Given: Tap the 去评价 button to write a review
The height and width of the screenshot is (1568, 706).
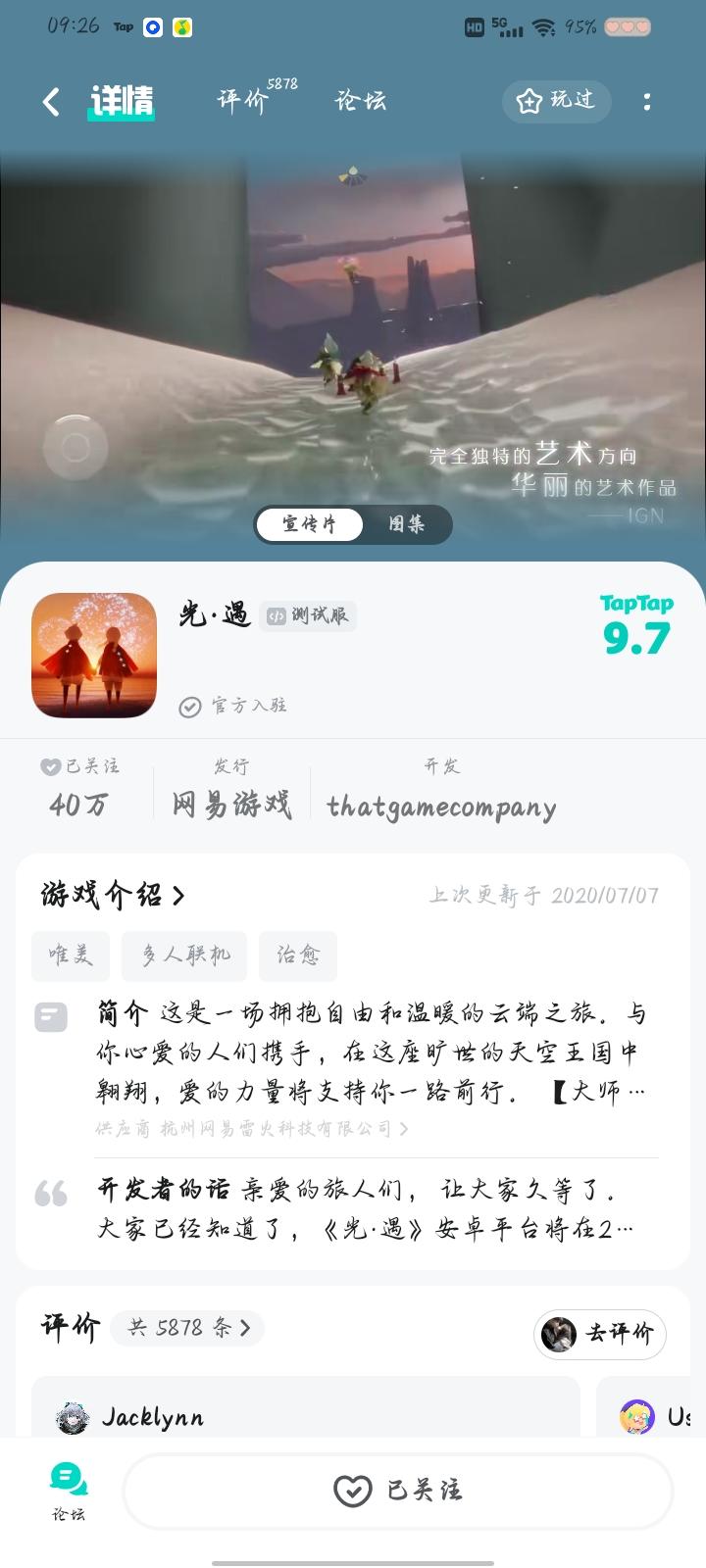Looking at the screenshot, I should point(599,1334).
